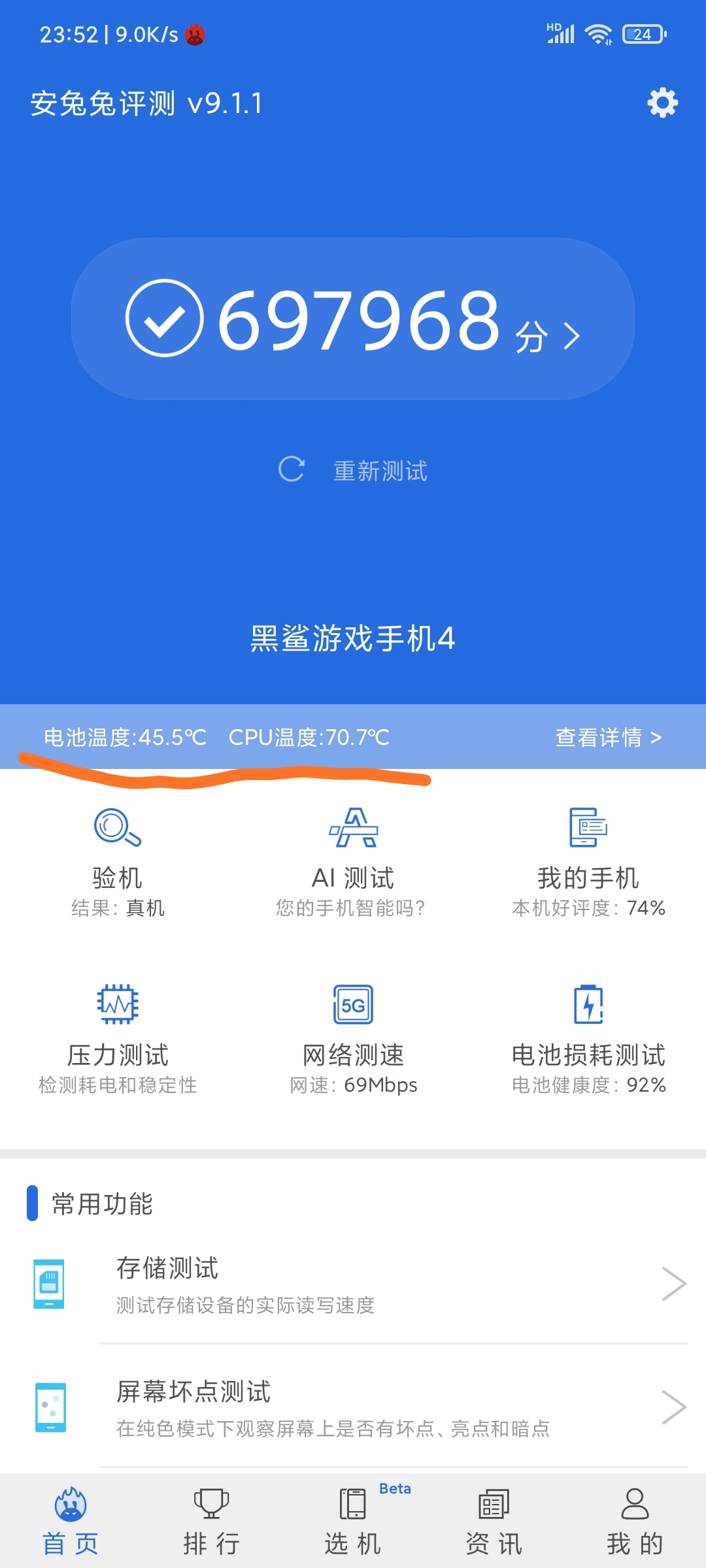Tap 重新测试 to rerun the benchmark
The image size is (706, 1568).
pyautogui.click(x=353, y=470)
